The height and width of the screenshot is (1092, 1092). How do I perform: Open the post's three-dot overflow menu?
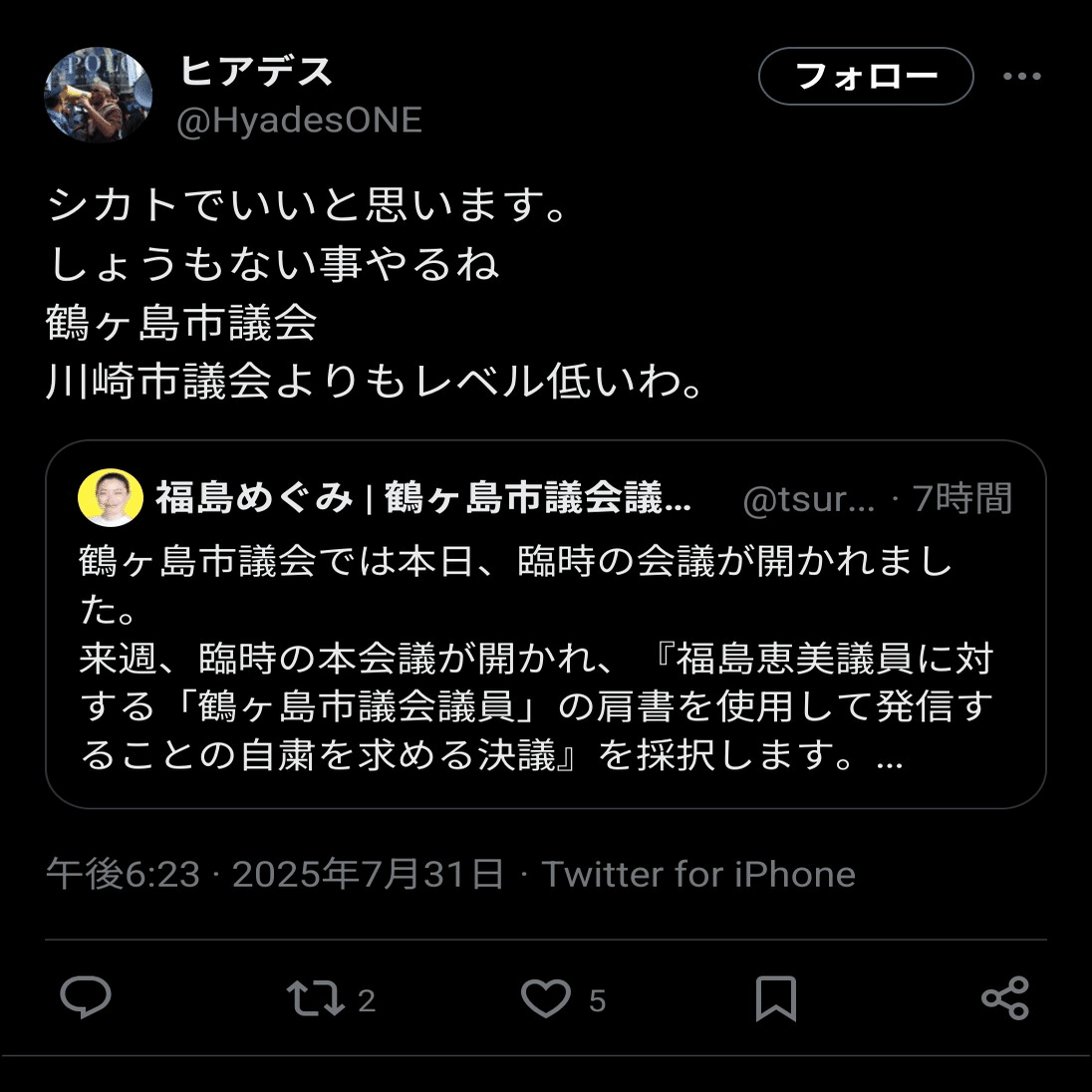[1021, 77]
